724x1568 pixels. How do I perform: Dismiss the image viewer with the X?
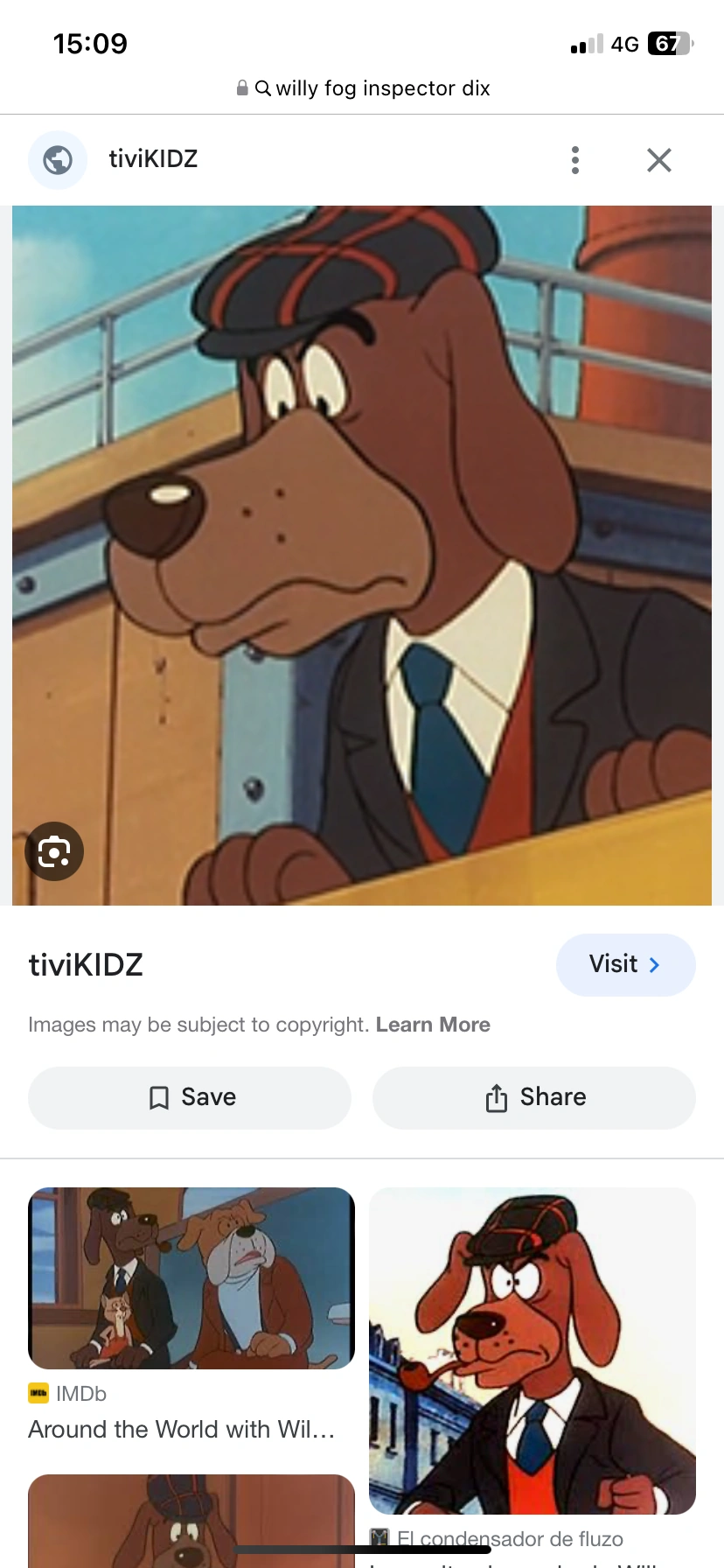[658, 159]
